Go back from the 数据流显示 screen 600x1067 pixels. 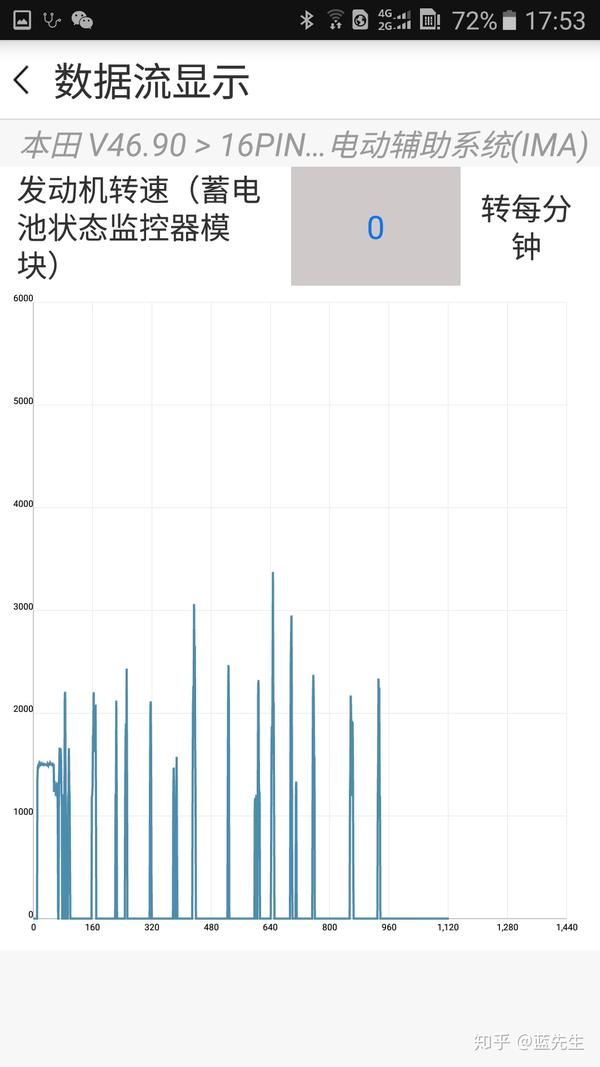[22, 80]
